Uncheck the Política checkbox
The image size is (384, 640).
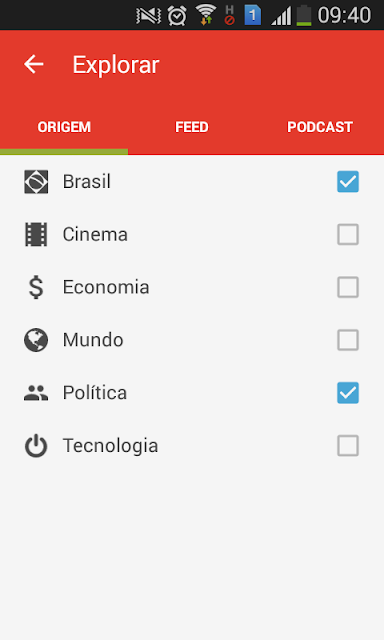tap(348, 393)
